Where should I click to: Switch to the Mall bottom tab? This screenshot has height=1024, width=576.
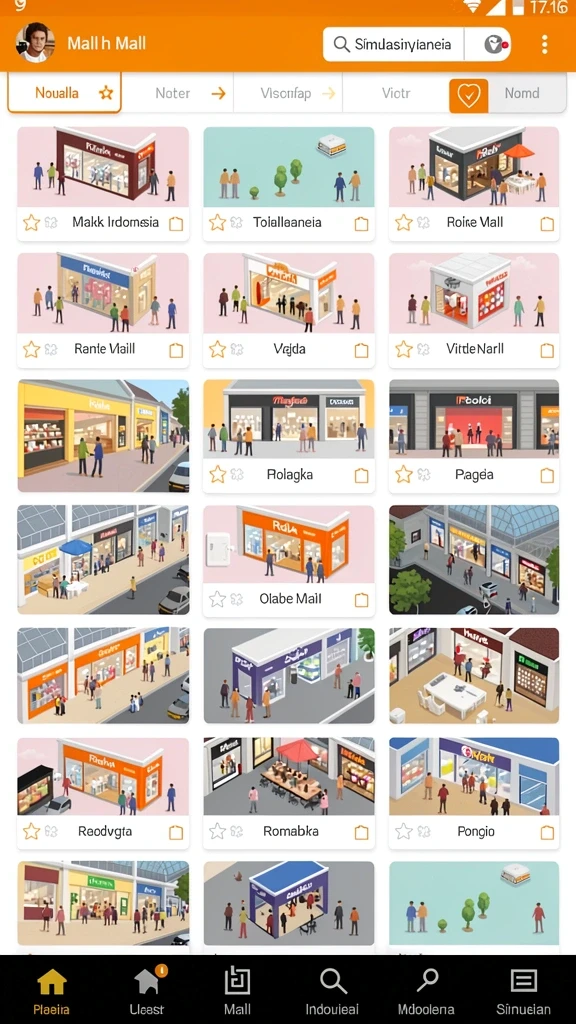pyautogui.click(x=237, y=991)
